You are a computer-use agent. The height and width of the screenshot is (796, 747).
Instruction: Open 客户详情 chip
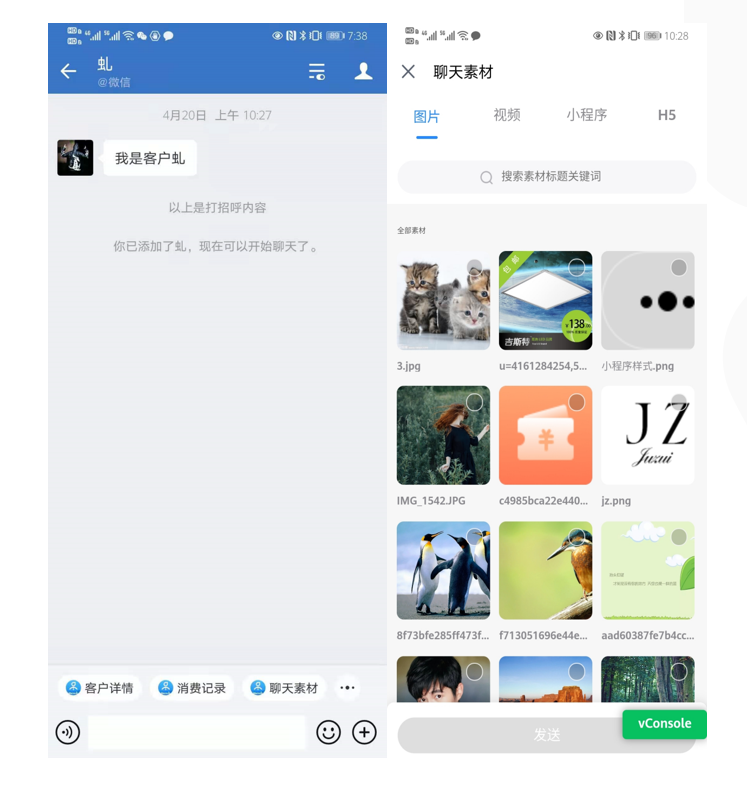[x=100, y=688]
